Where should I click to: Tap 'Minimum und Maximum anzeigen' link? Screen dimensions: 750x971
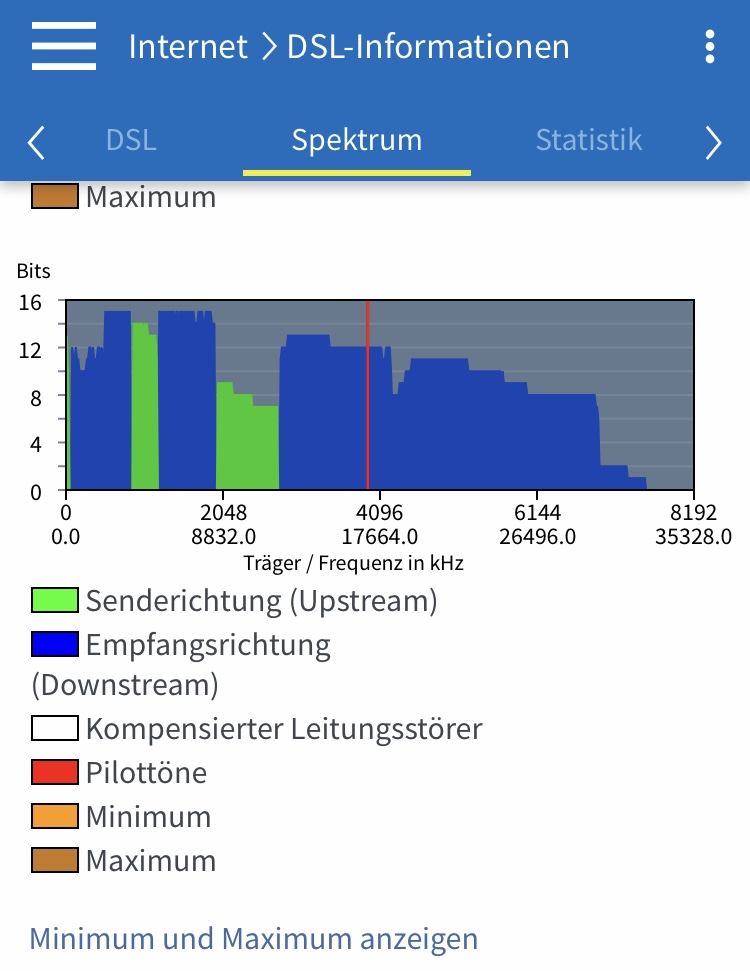[x=254, y=939]
